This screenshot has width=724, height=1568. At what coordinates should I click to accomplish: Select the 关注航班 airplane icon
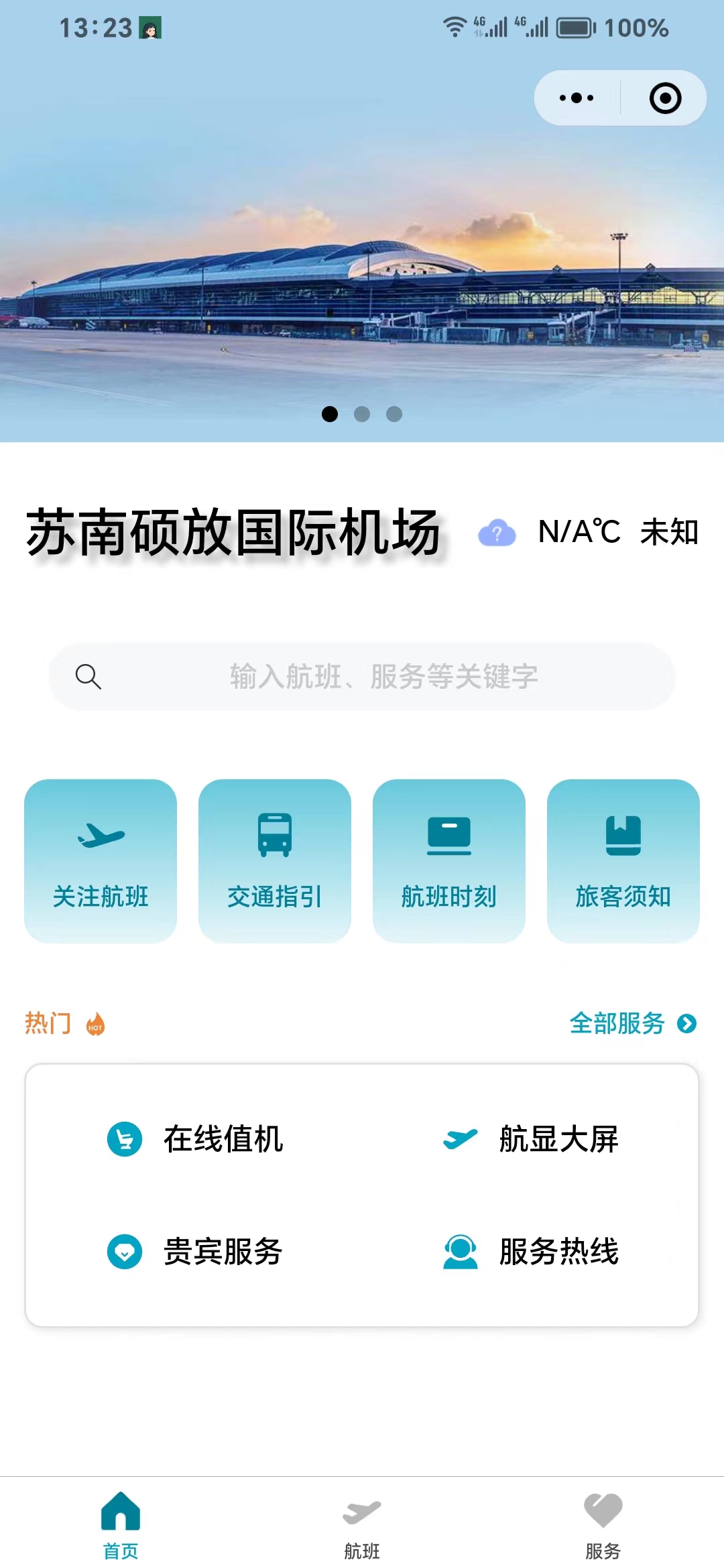(x=101, y=836)
